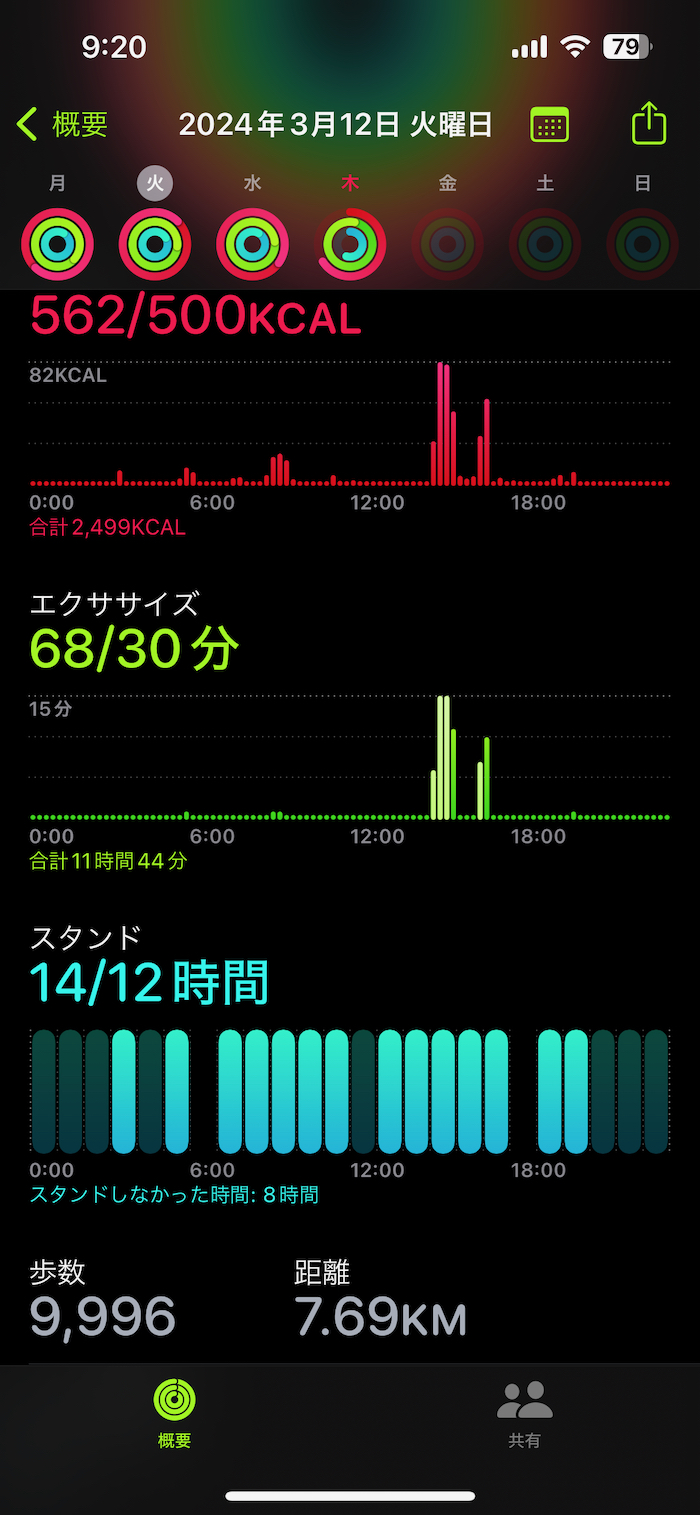This screenshot has width=700, height=1515.
Task: Switch to the 概要 tab
Action: [174, 1412]
